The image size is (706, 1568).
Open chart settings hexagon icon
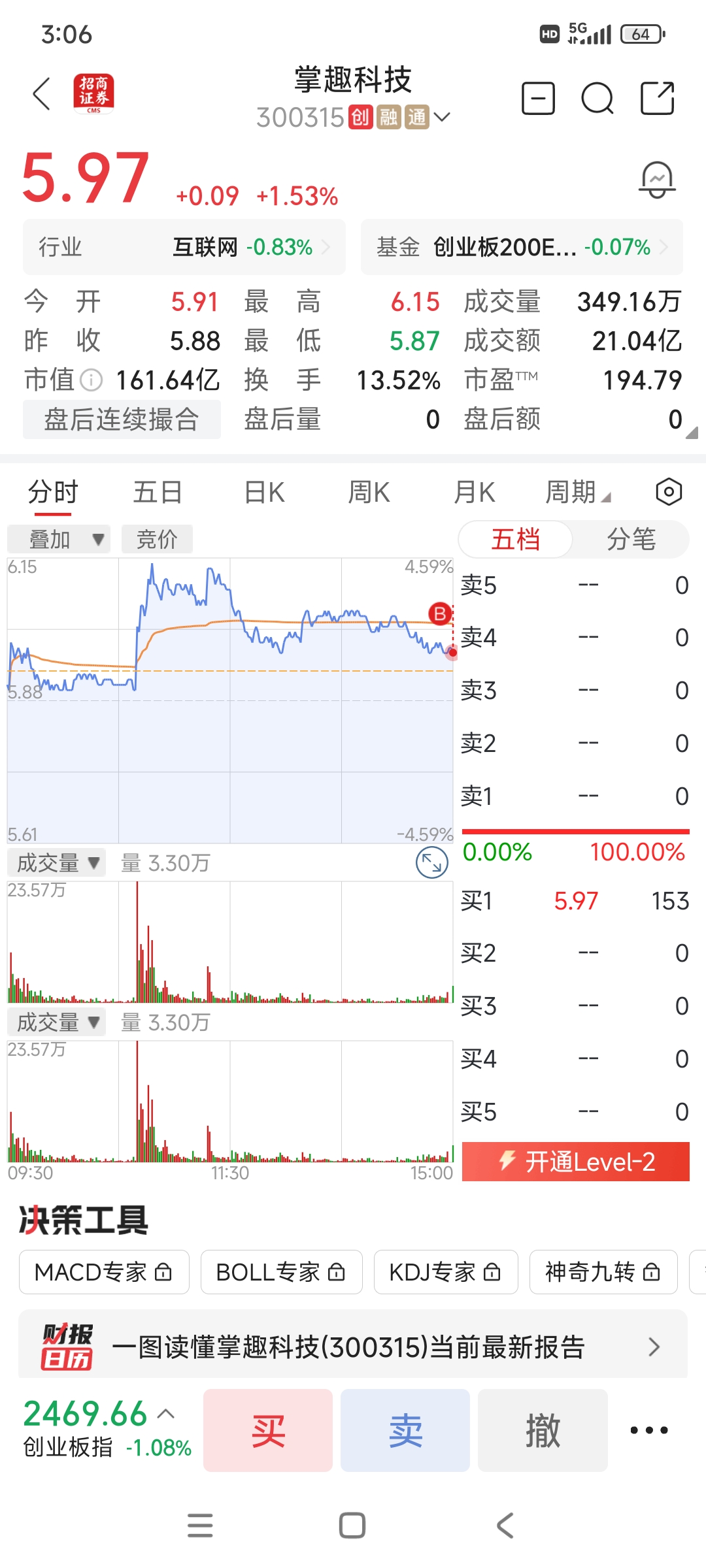(669, 492)
